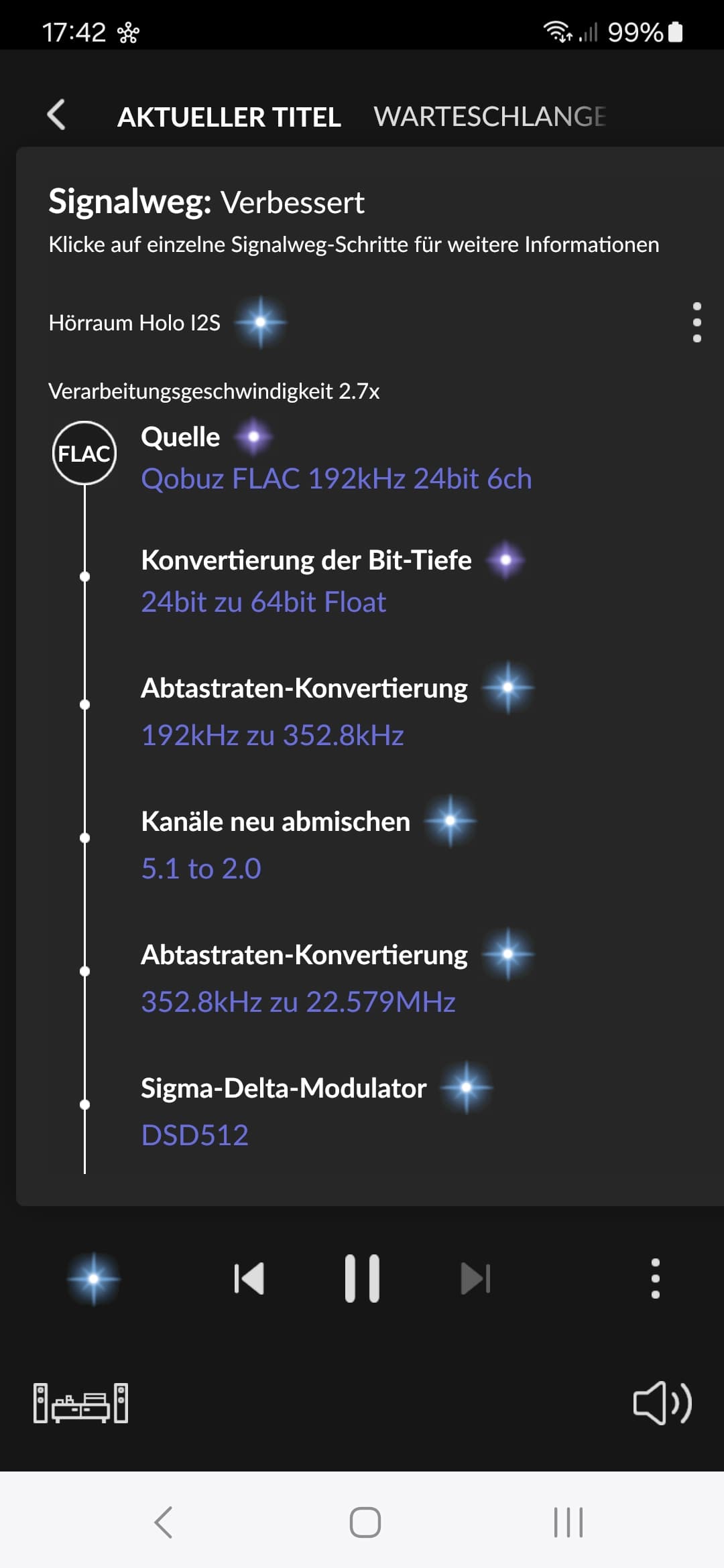Open the overflow menu next to playback controls
The height and width of the screenshot is (1568, 724).
pyautogui.click(x=656, y=1279)
